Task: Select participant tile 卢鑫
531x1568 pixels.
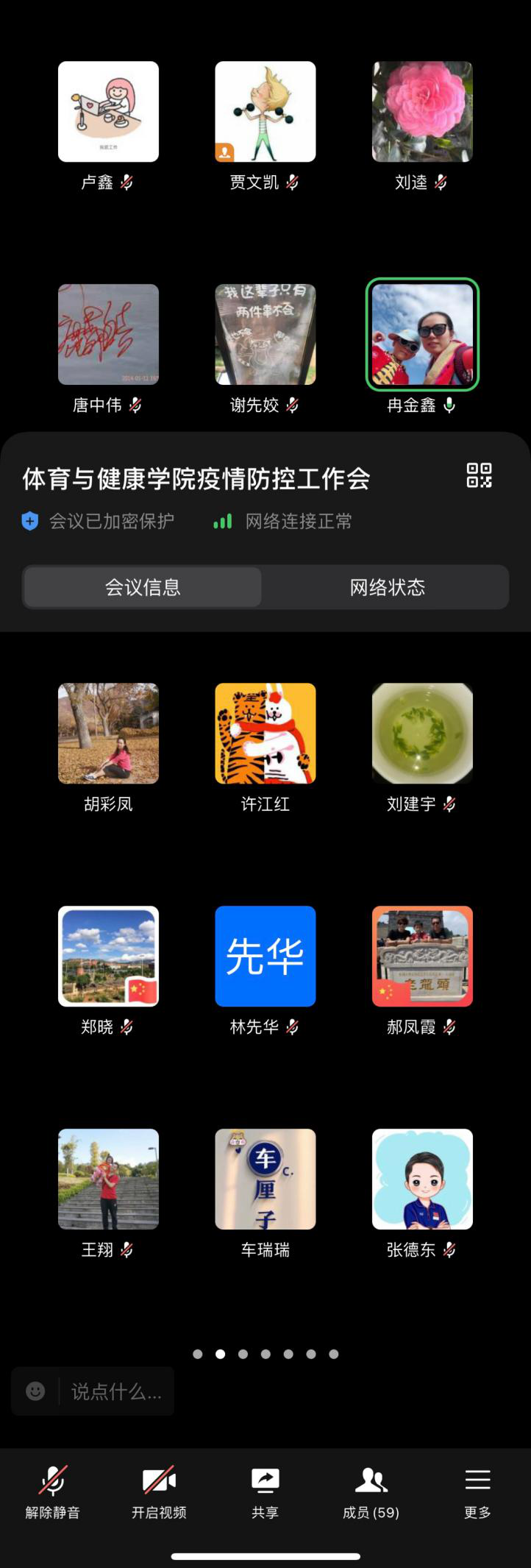Action: (x=108, y=112)
